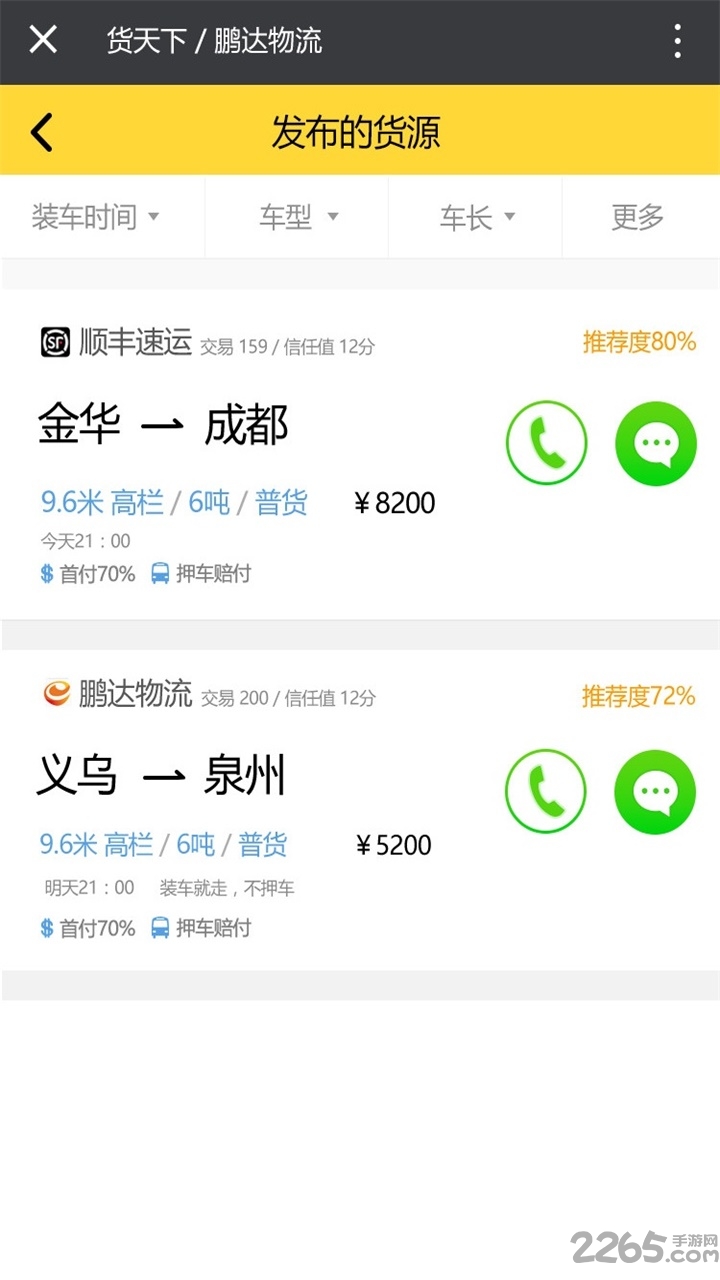The width and height of the screenshot is (720, 1280).
Task: Message 鹏达物流 about the 义乌 to 泉州 shipment
Action: (655, 791)
